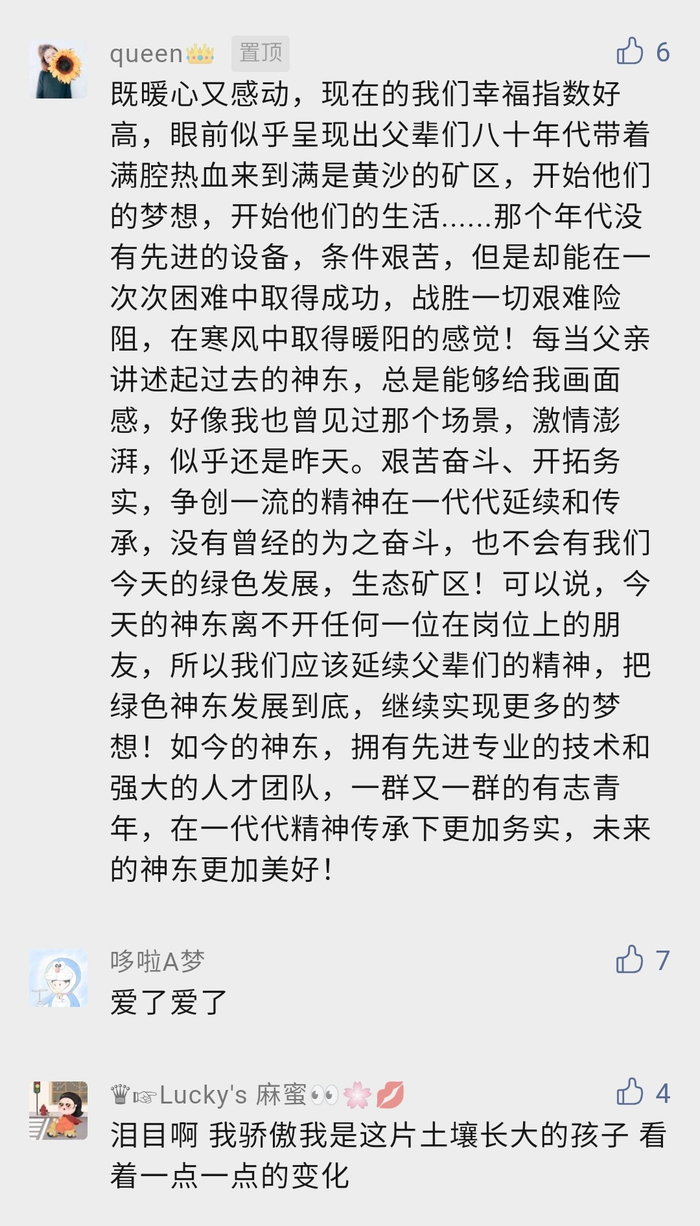Open Lucky's 麻蜜 profile avatar
The image size is (700, 1226).
pos(59,1110)
